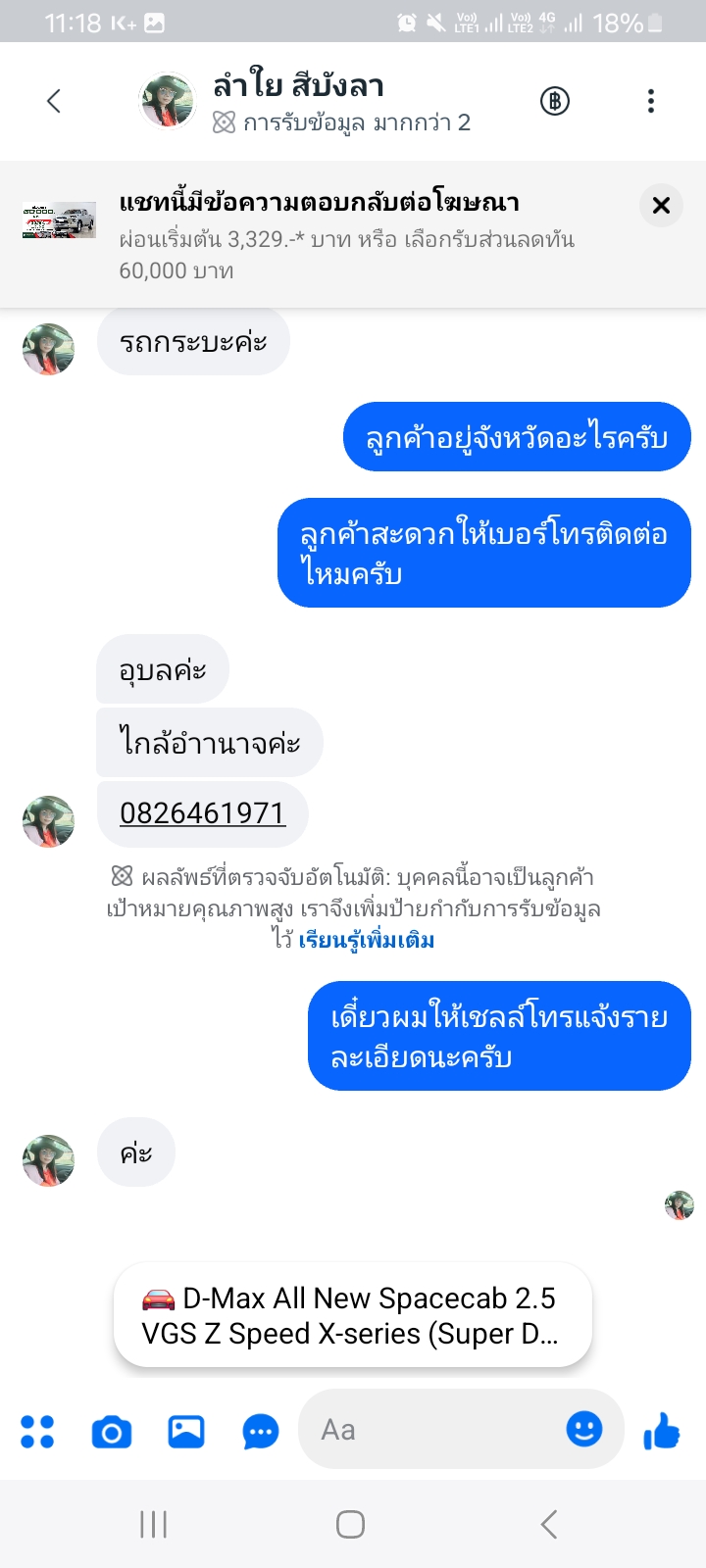Screen dimensions: 706x1568
Task: Open the เรียนรู้เพิ่มเติม link
Action: pyautogui.click(x=367, y=941)
